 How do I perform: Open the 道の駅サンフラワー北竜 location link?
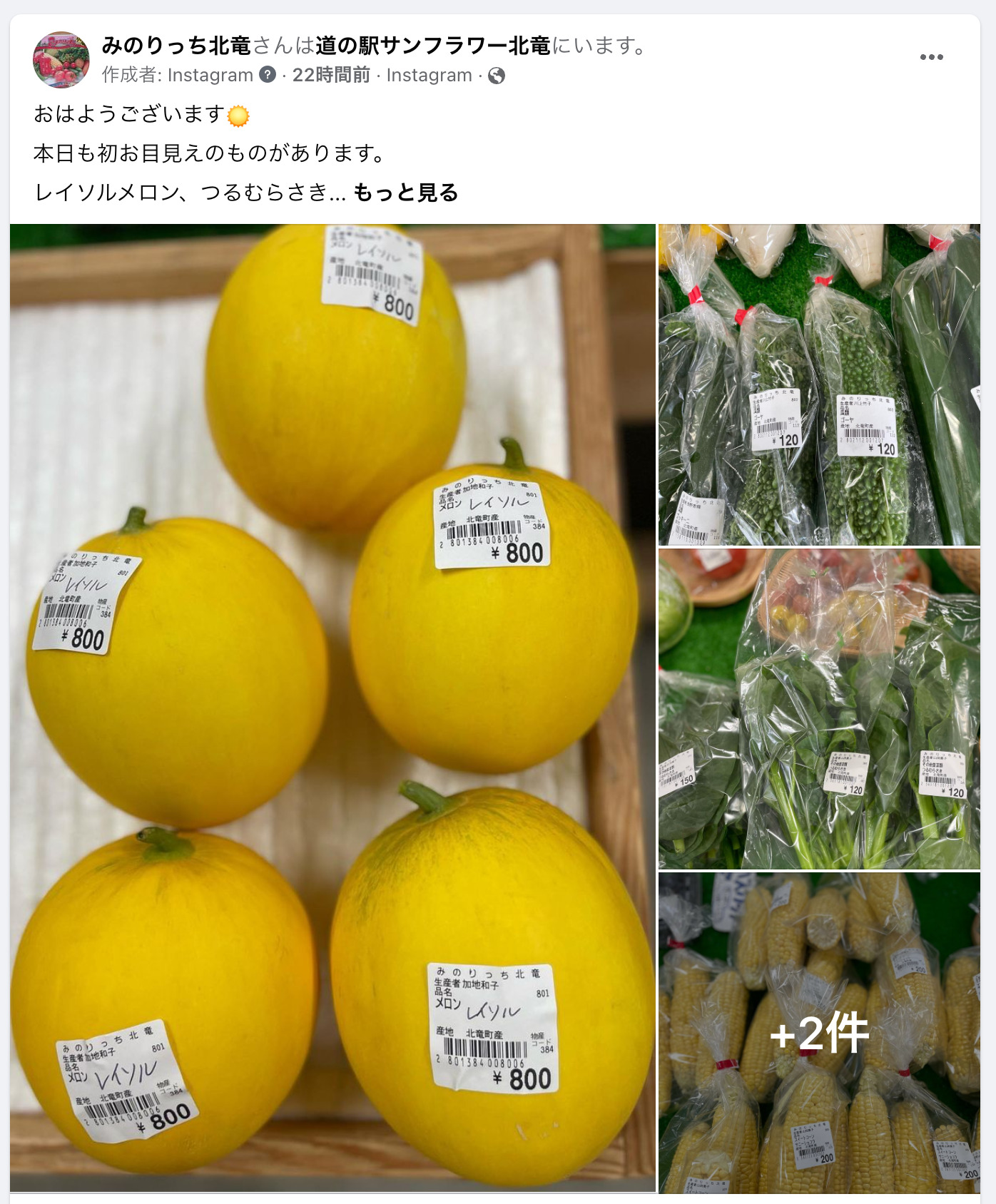[x=433, y=46]
